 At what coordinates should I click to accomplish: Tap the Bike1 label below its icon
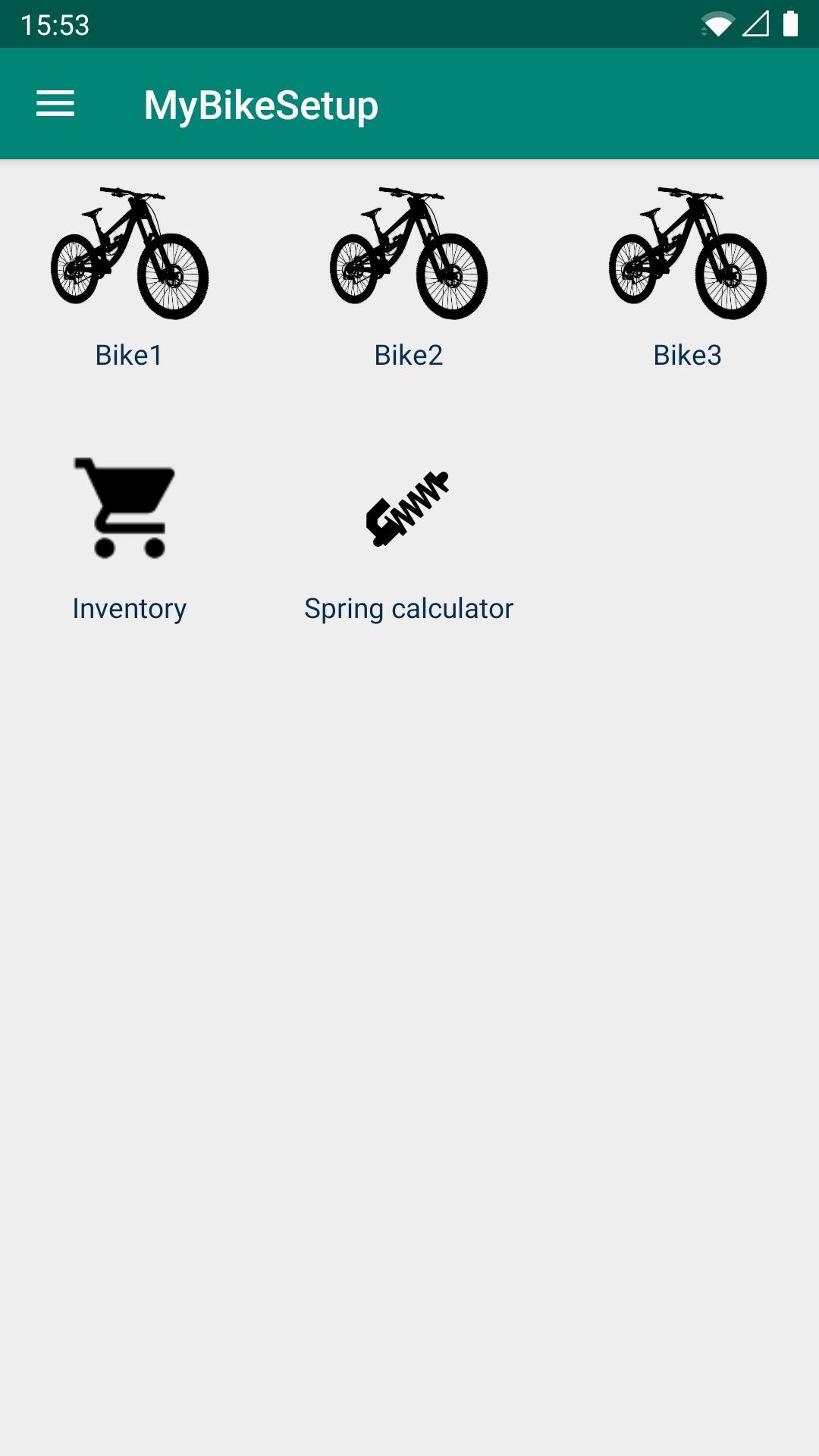point(129,354)
